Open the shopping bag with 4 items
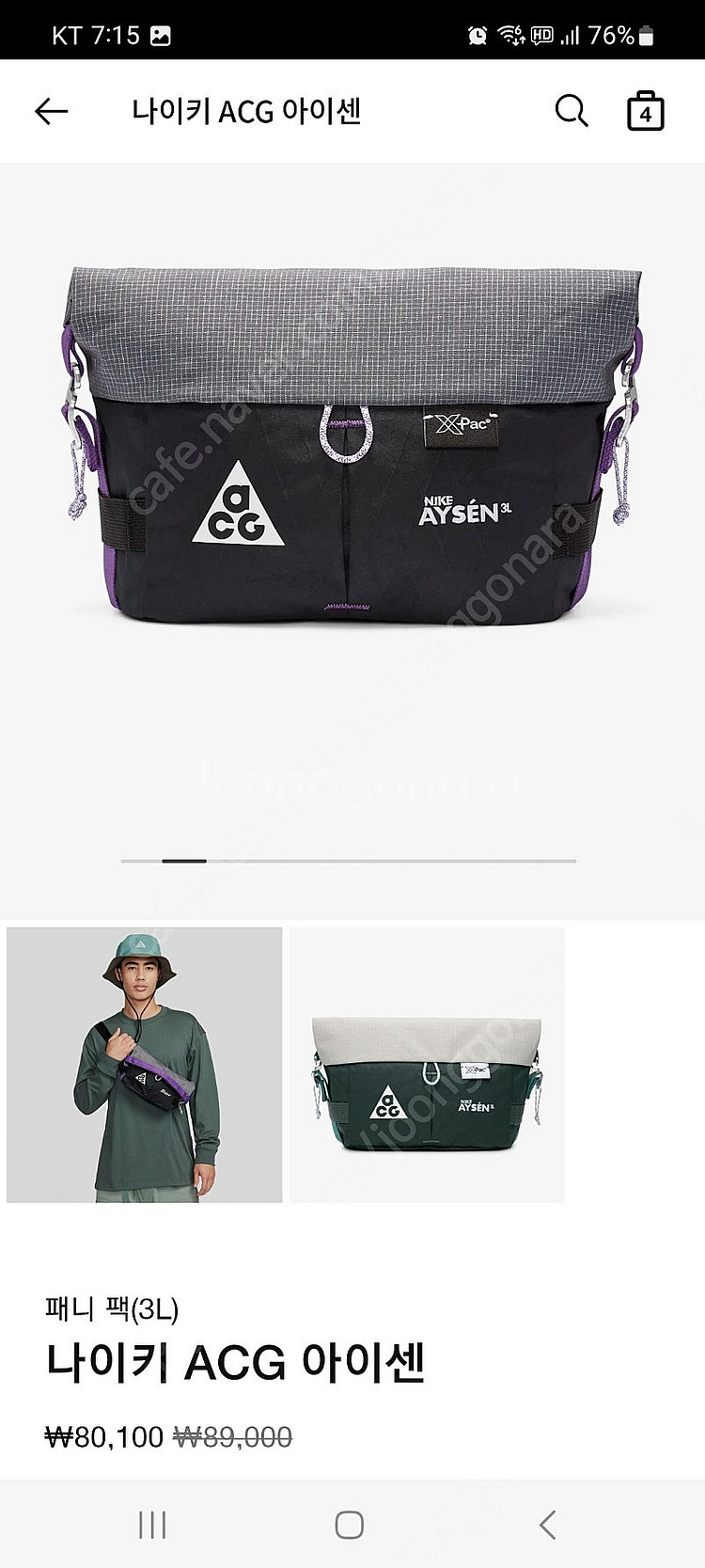The width and height of the screenshot is (705, 1568). (645, 111)
